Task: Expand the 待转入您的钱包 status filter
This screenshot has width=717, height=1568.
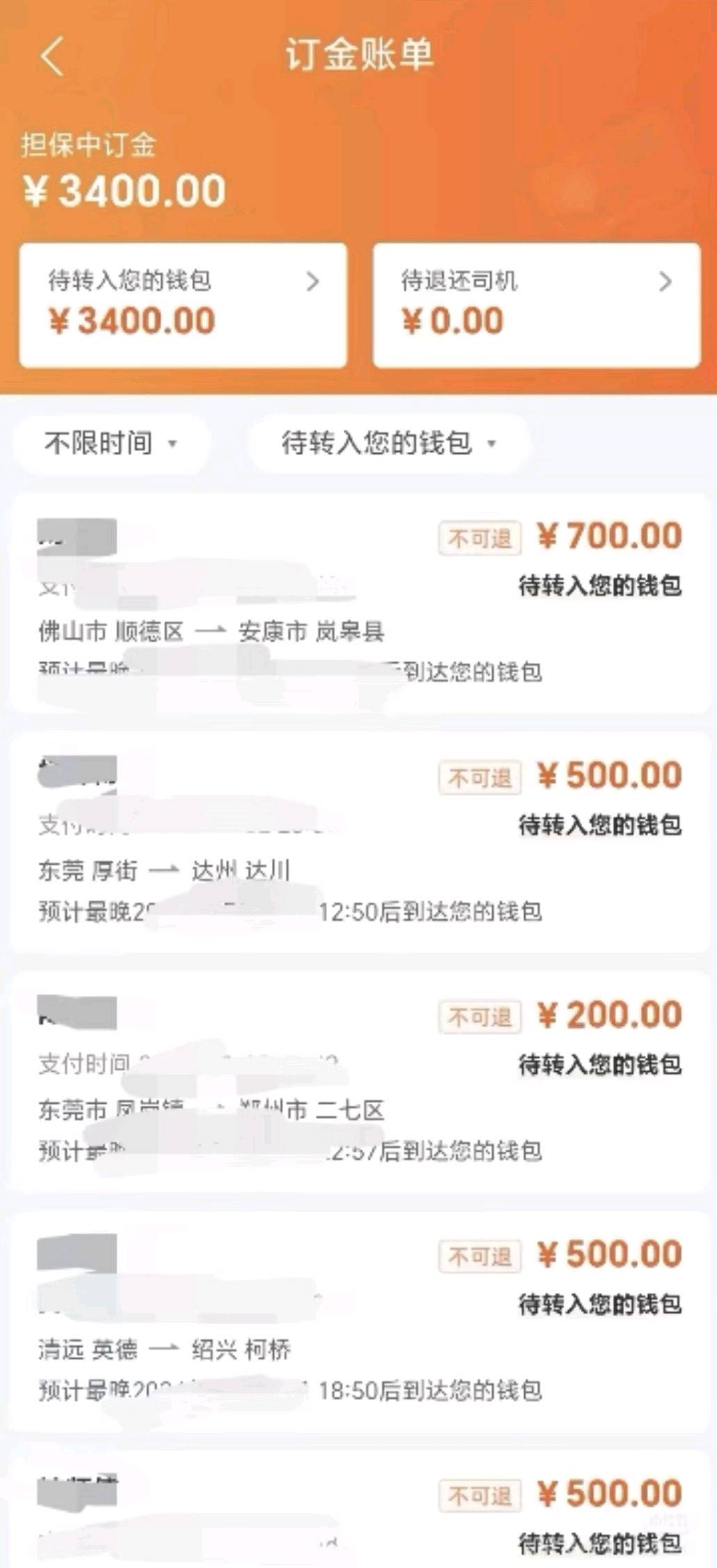Action: [x=388, y=443]
